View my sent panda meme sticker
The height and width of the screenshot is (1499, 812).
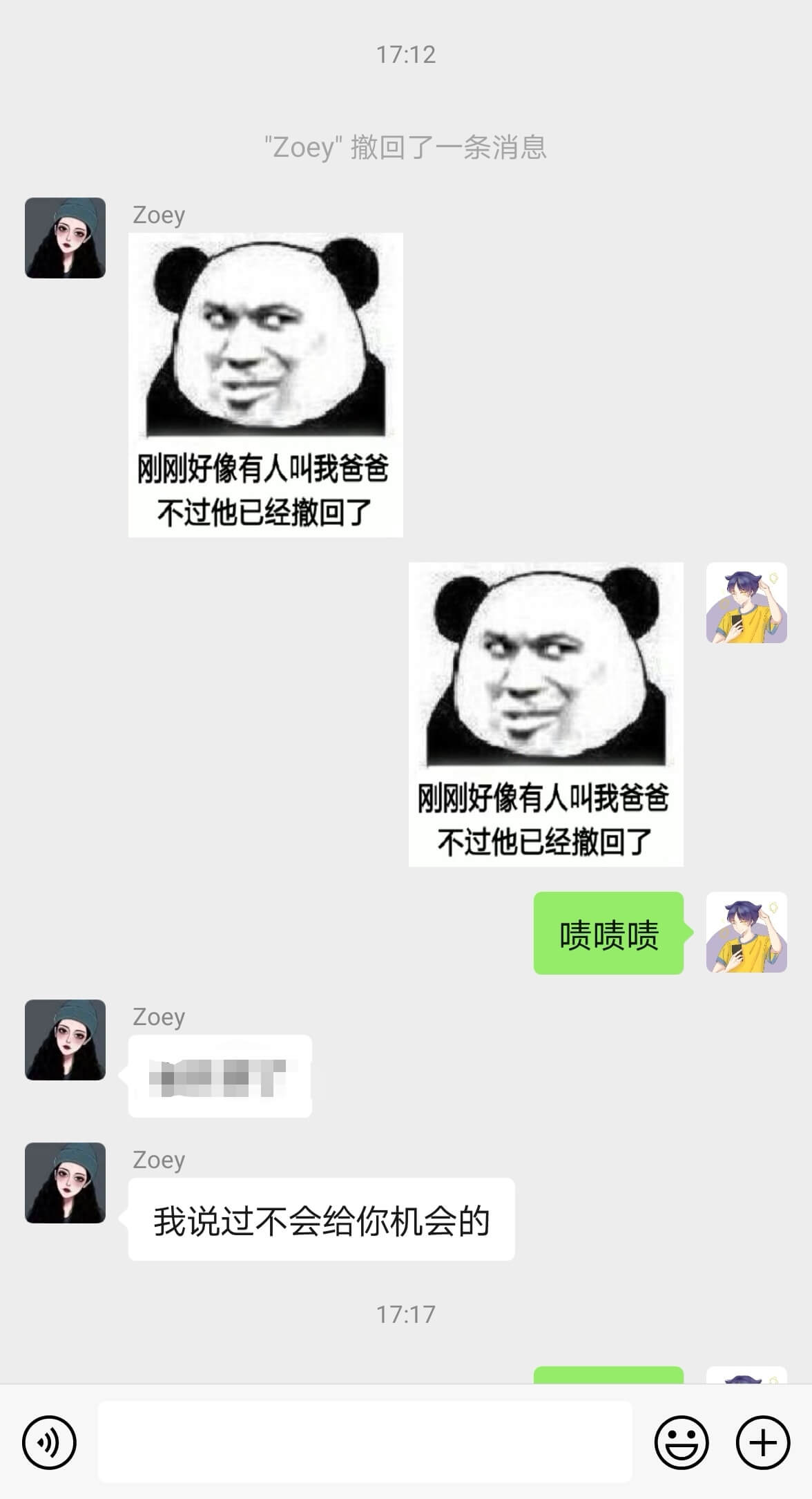click(x=545, y=714)
